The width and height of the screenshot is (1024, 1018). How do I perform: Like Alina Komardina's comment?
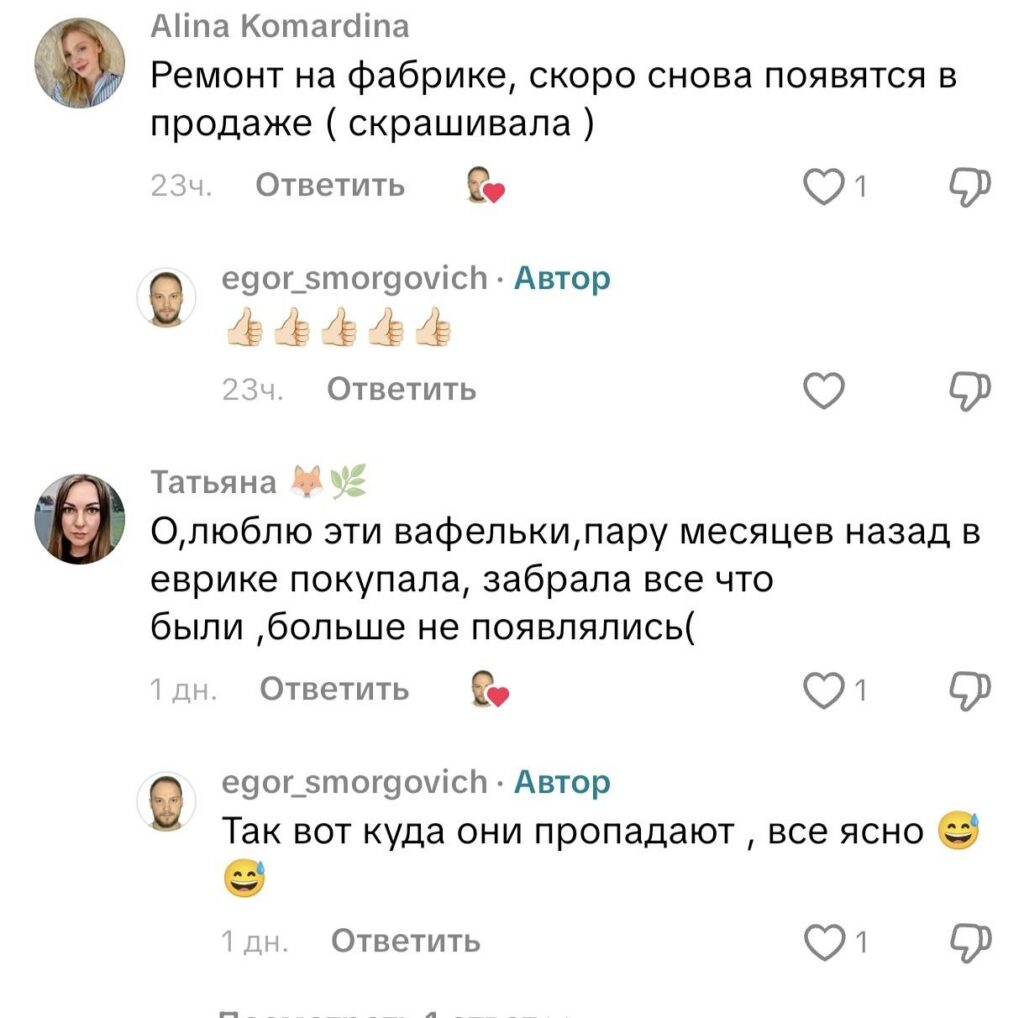coord(825,187)
